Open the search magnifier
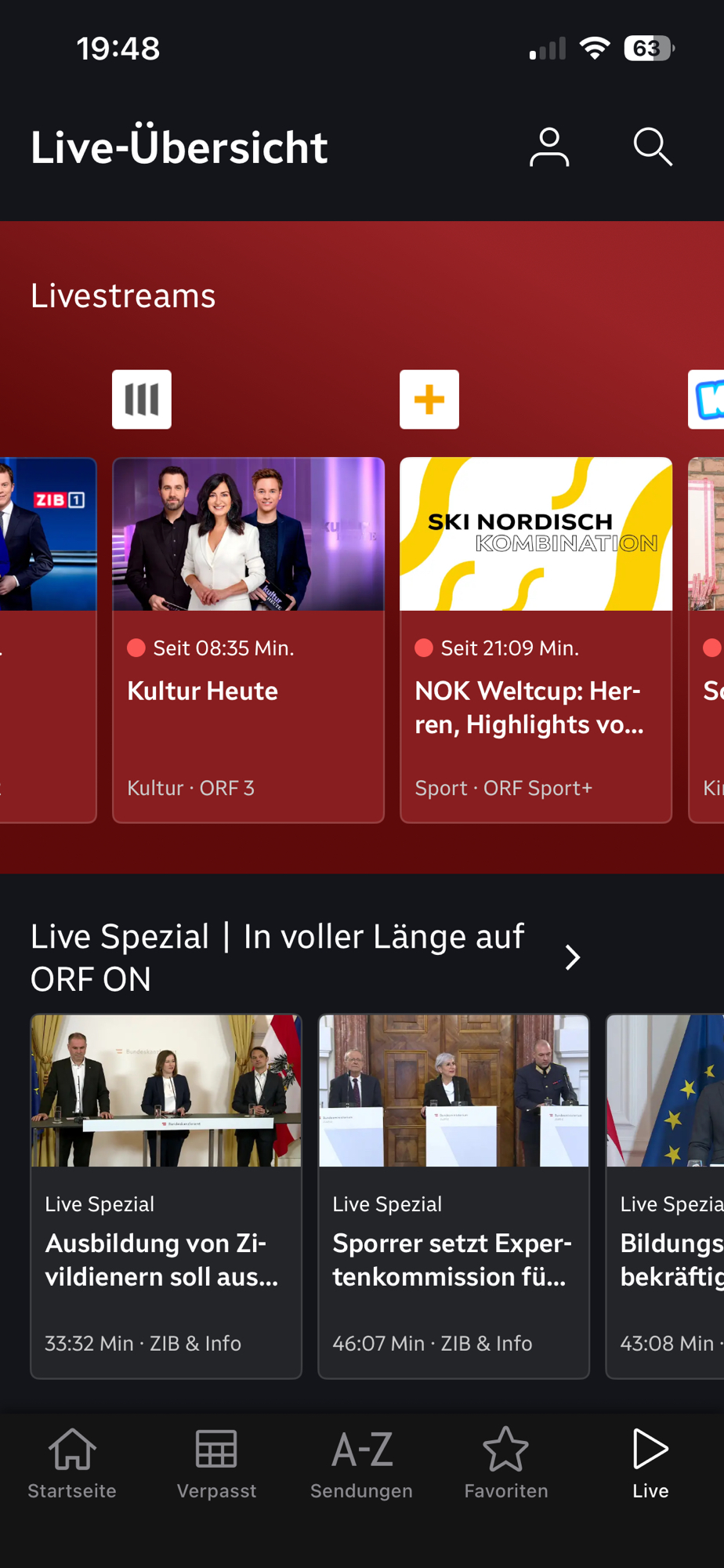724x1568 pixels. click(x=652, y=147)
